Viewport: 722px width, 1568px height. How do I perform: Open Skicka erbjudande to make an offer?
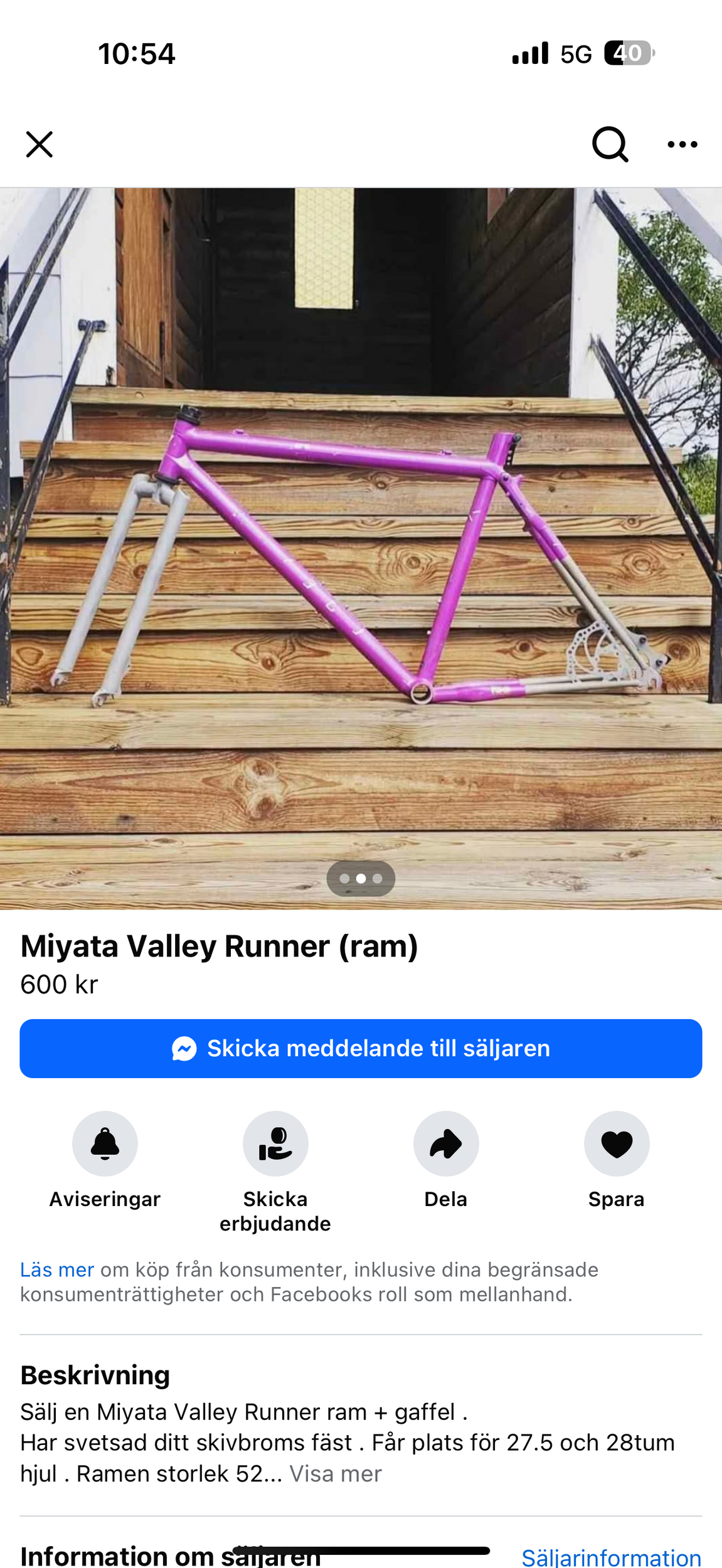click(x=275, y=1143)
